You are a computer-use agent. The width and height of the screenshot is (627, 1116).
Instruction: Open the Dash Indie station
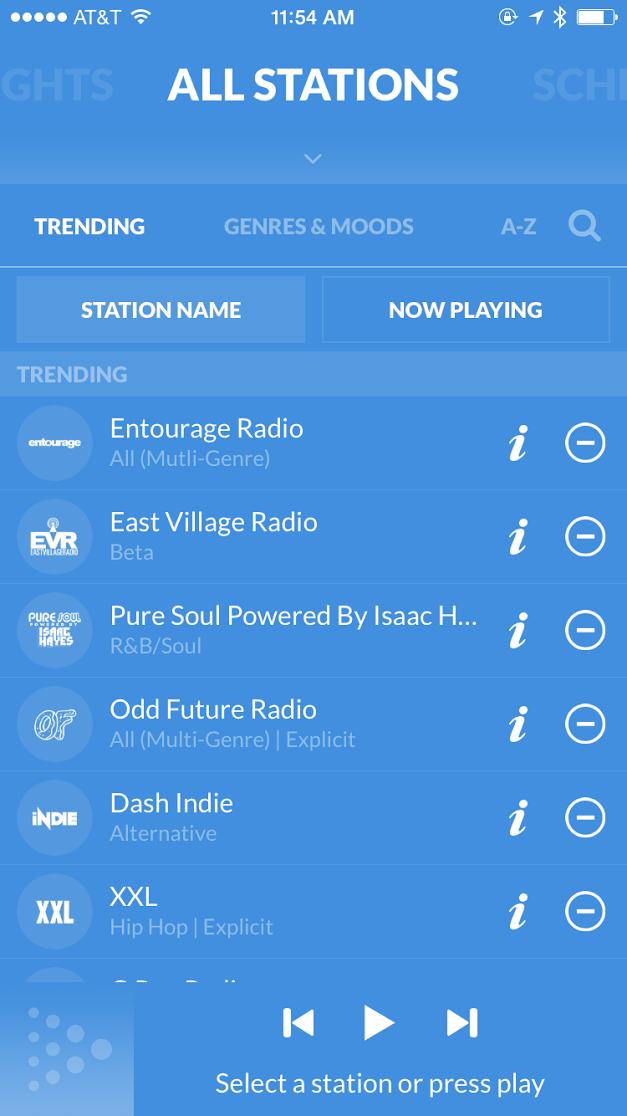[x=171, y=816]
